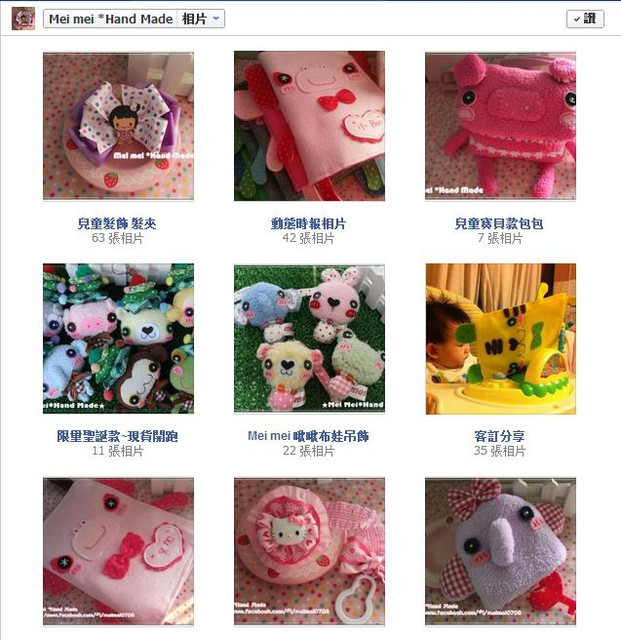Open the 兒童髮飾 髮夾 album thumbnail

click(118, 126)
